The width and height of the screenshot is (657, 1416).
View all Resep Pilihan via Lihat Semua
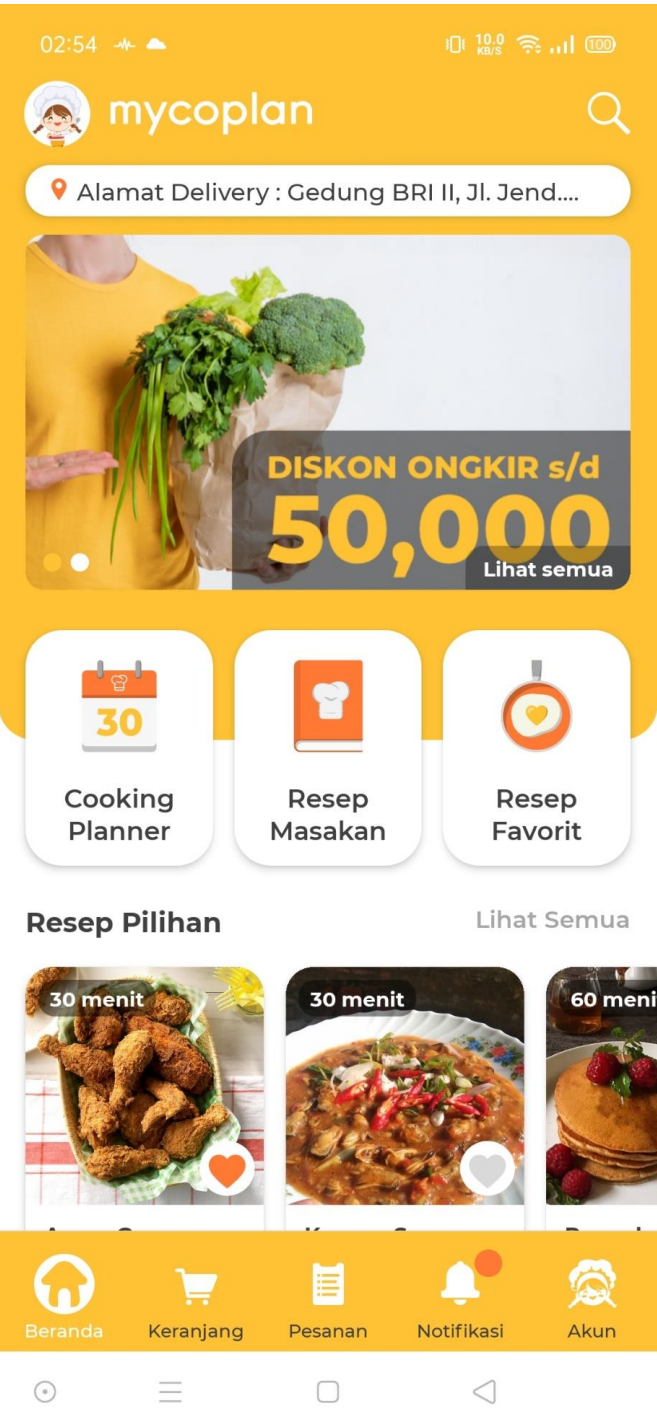tap(552, 920)
